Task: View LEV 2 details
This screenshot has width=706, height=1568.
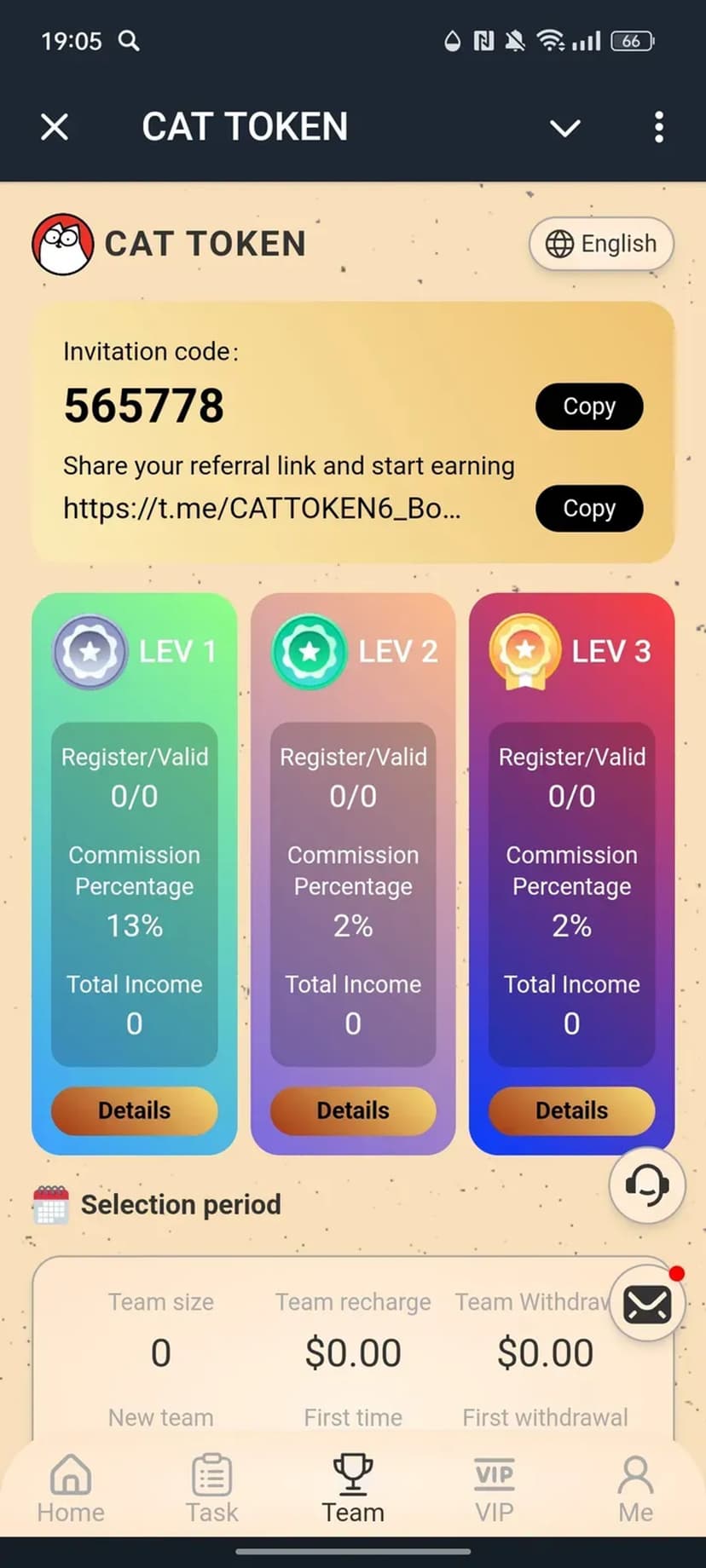Action: click(353, 1110)
